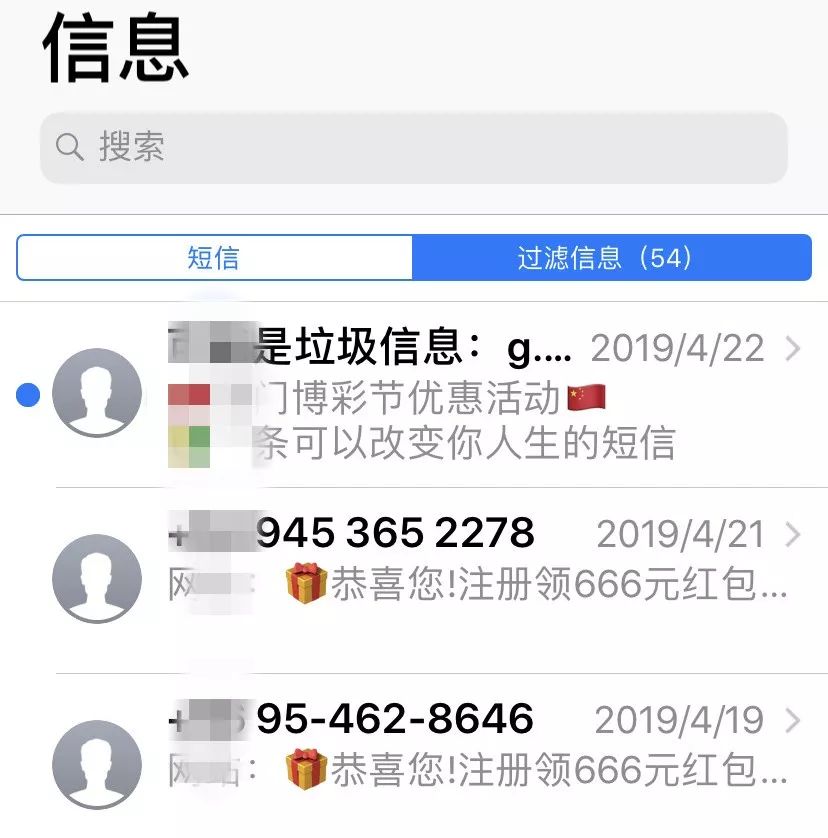This screenshot has width=828, height=838.
Task: Open the spam message dated 2019/4/22
Action: coord(470,396)
